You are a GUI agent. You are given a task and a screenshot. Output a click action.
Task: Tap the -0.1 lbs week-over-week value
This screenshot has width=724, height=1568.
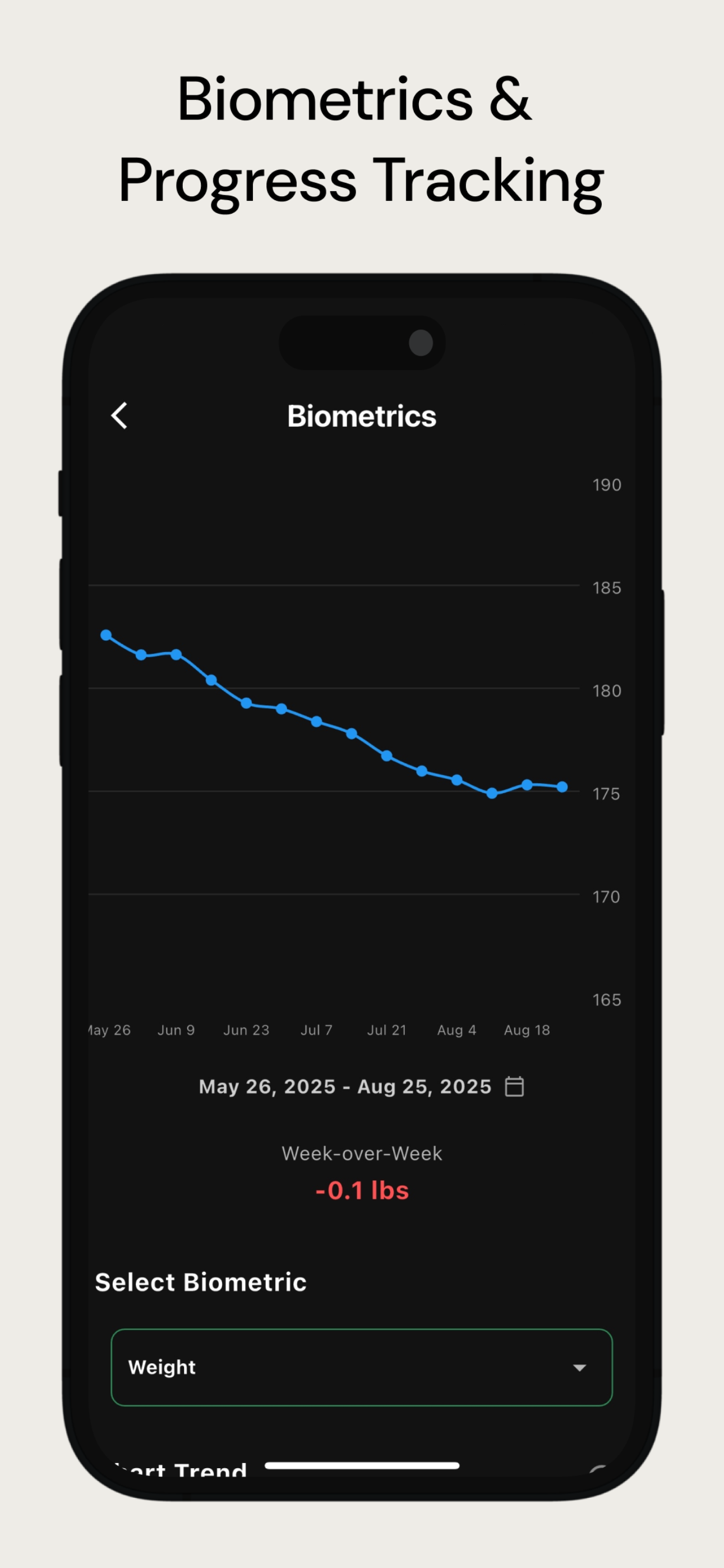362,1192
